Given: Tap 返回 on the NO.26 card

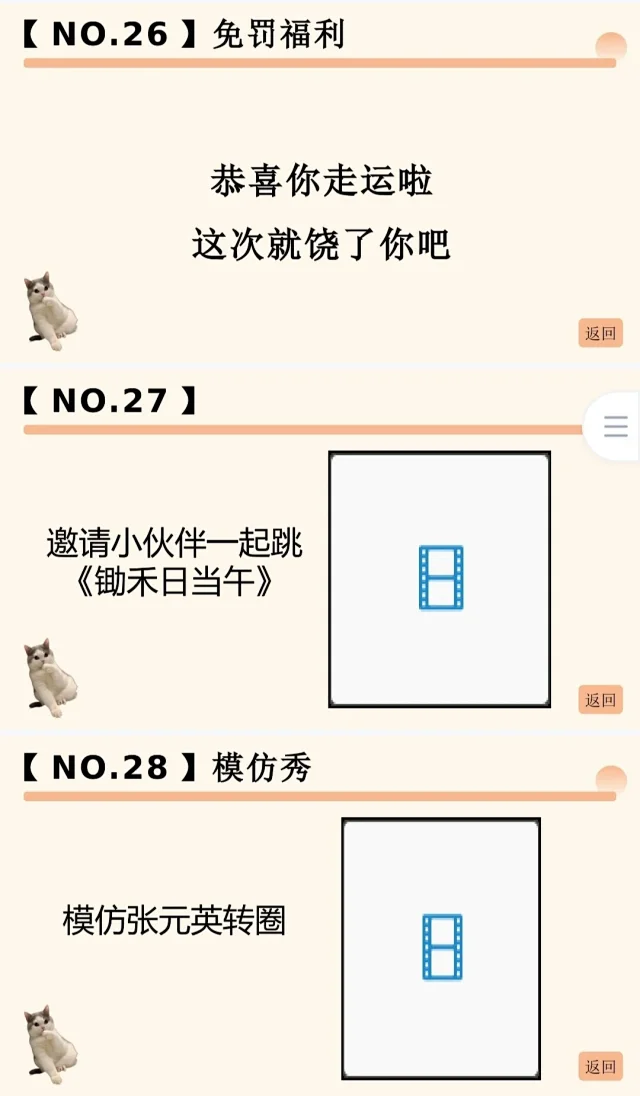Looking at the screenshot, I should click(x=600, y=333).
